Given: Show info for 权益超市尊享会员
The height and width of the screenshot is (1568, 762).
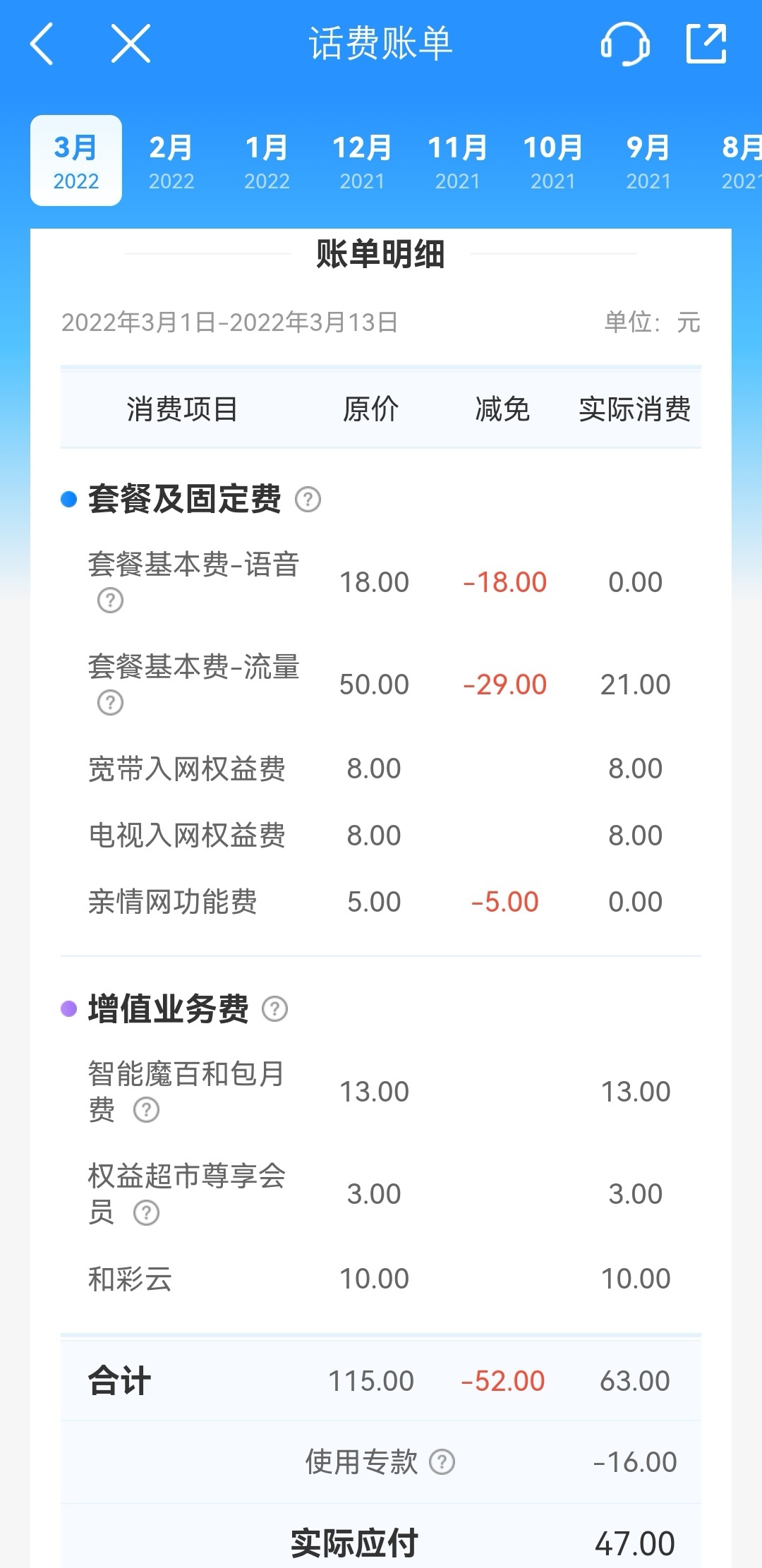Looking at the screenshot, I should 146,1213.
